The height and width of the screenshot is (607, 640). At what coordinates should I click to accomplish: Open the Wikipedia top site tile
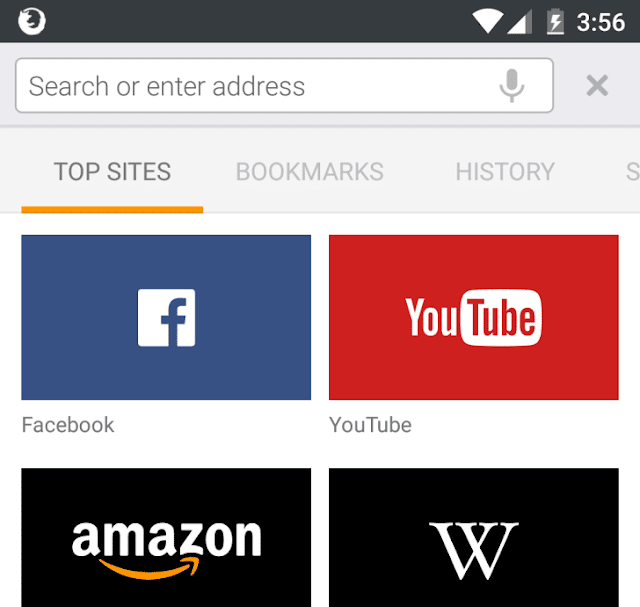point(474,540)
